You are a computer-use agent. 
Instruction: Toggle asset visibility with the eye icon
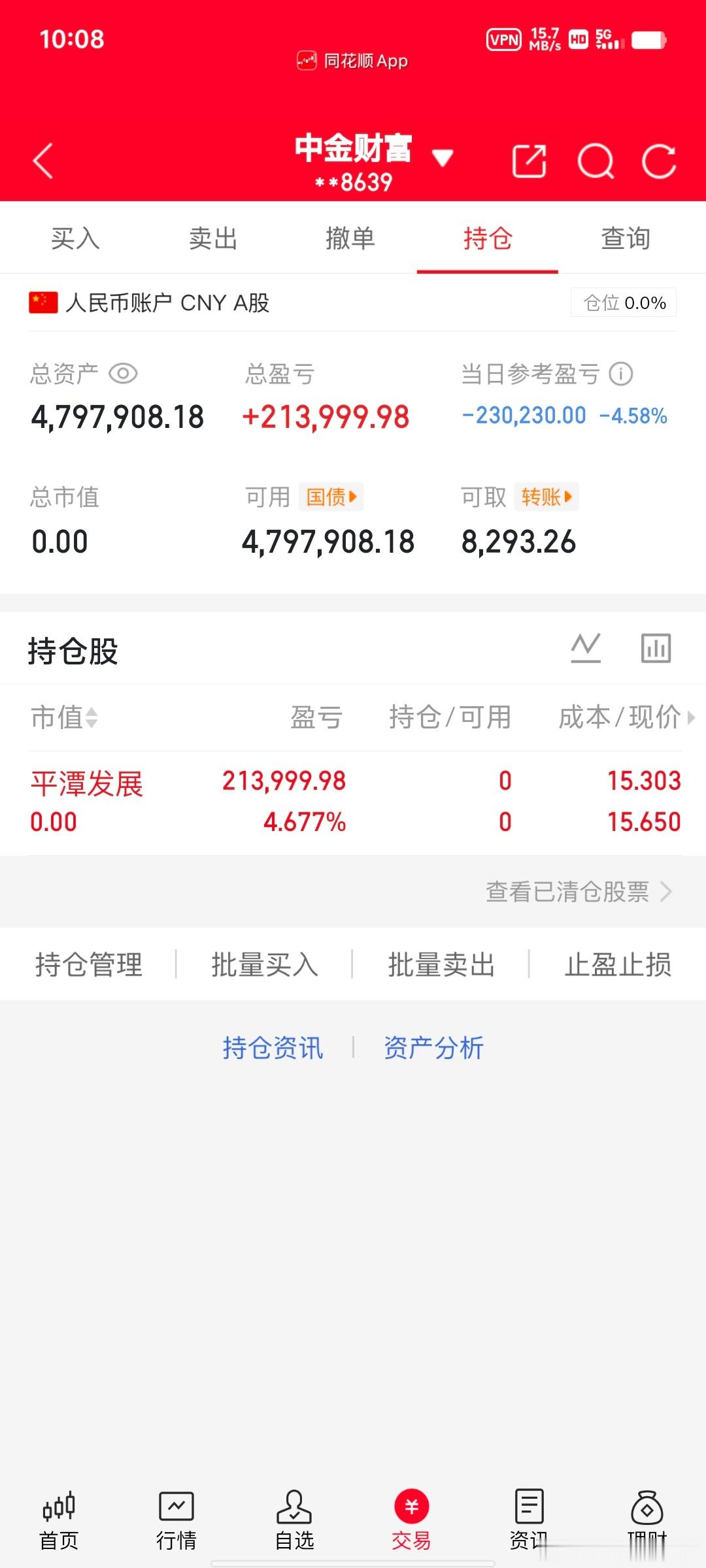[125, 373]
